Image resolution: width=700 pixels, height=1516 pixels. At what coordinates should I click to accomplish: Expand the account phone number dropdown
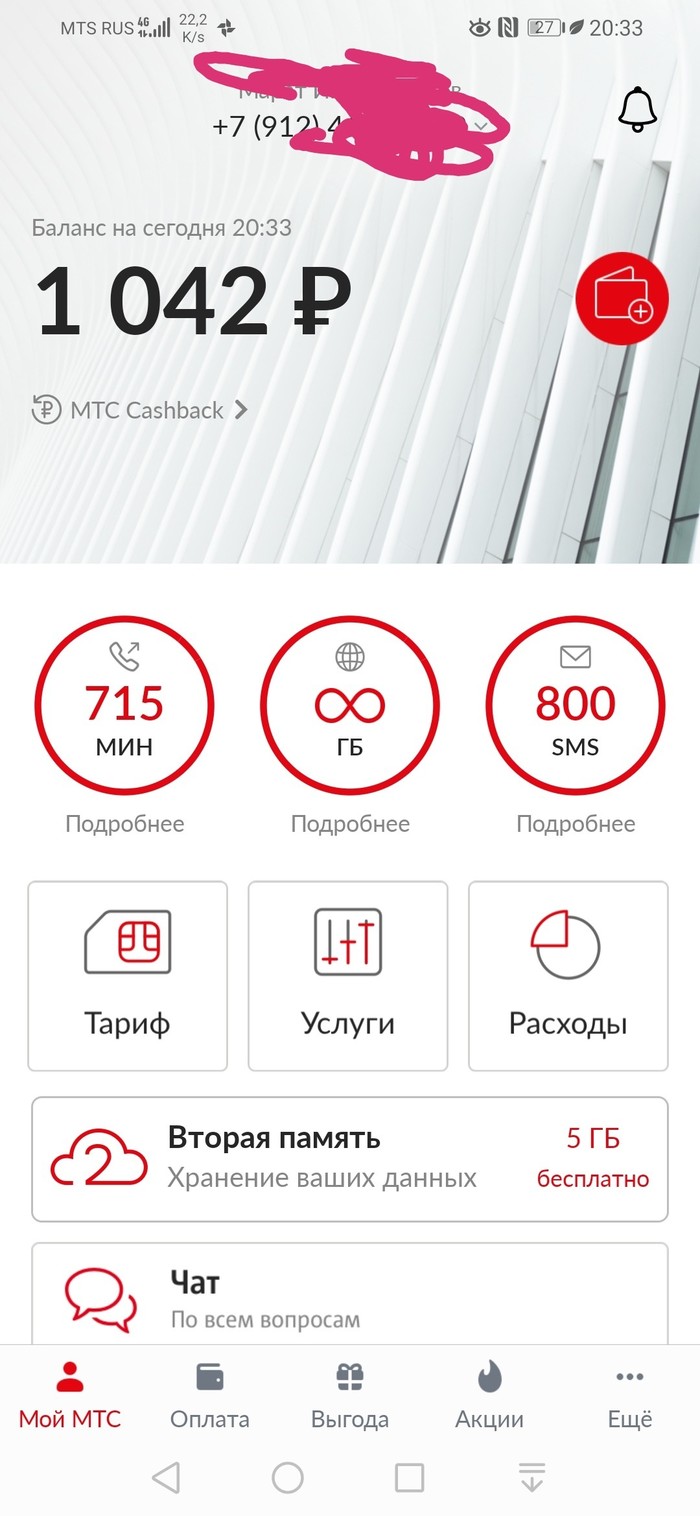coord(481,127)
